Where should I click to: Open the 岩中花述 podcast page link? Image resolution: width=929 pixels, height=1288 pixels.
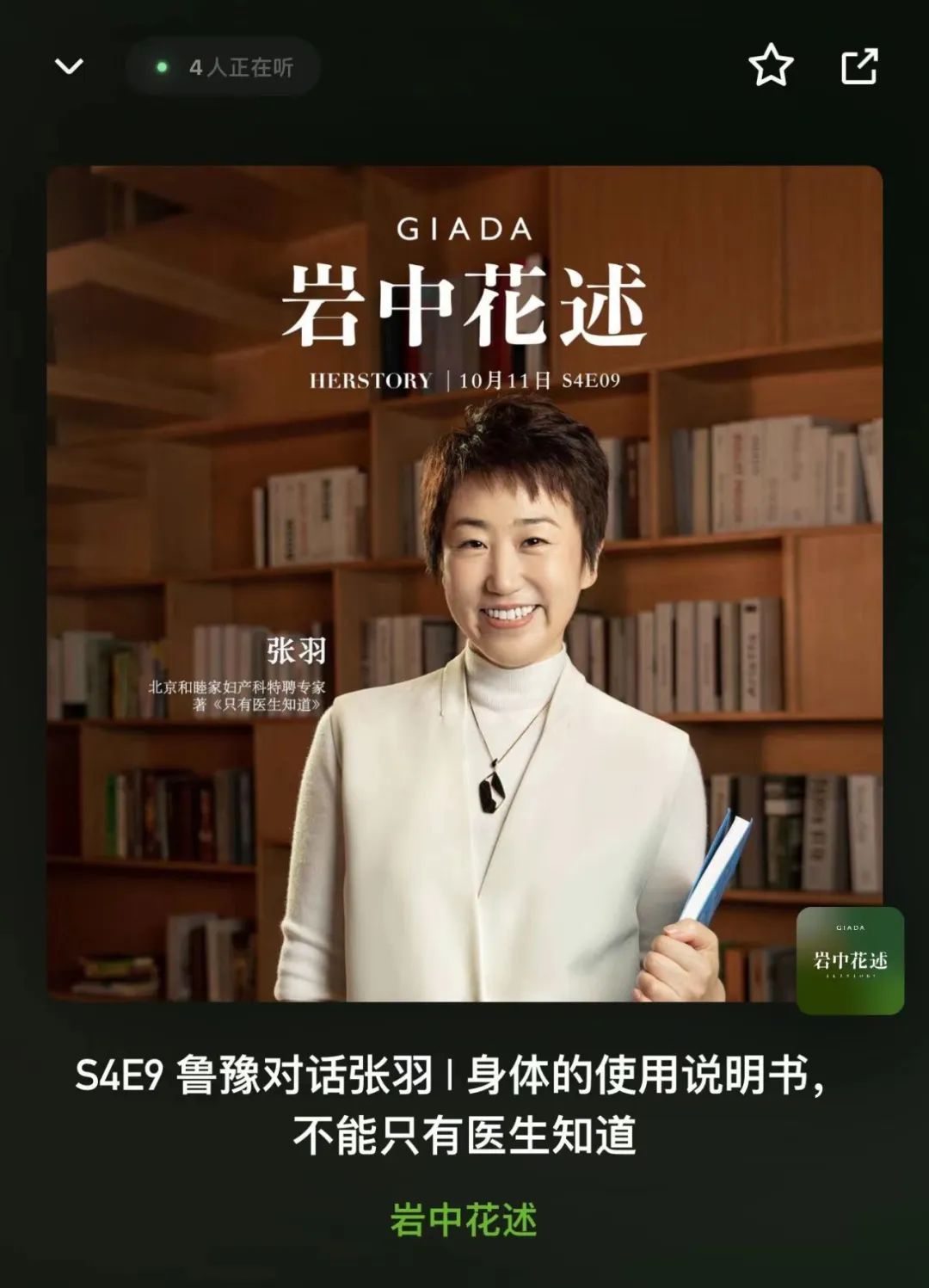click(x=464, y=1220)
